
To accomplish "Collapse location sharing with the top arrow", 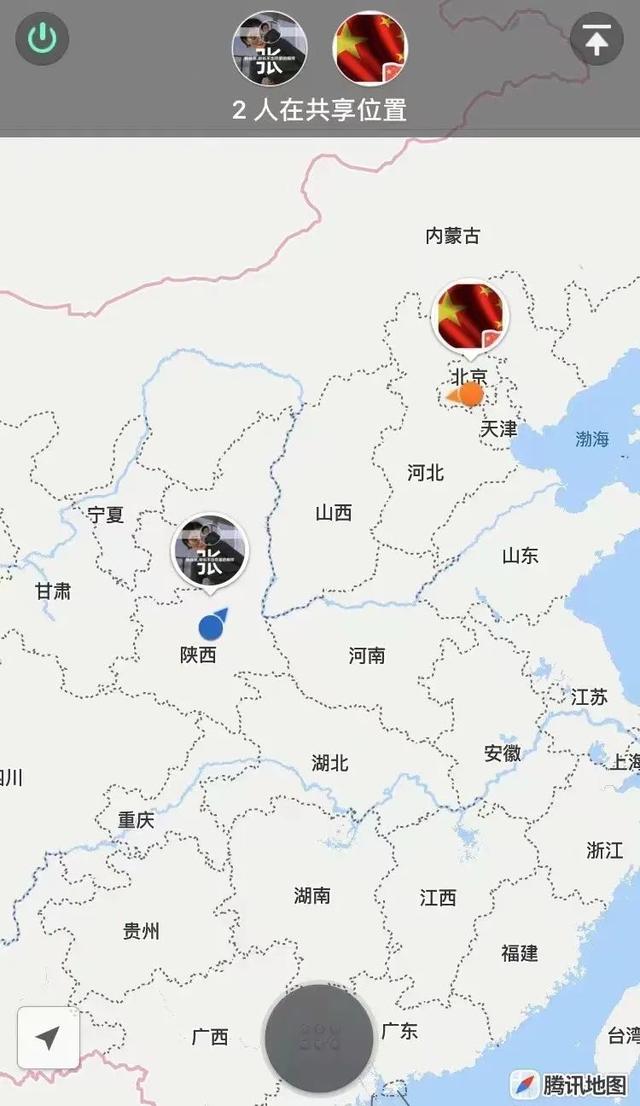I will (596, 41).
